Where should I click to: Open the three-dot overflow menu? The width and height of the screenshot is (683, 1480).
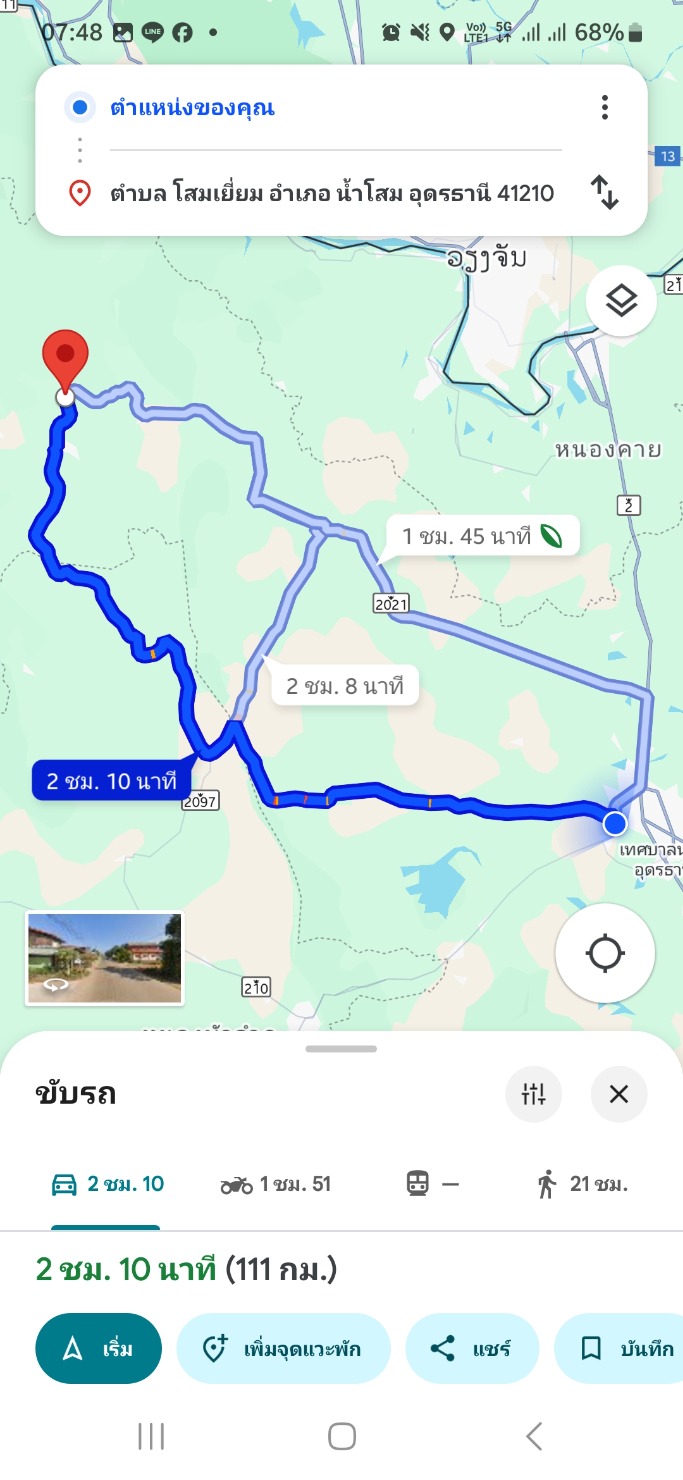[605, 107]
